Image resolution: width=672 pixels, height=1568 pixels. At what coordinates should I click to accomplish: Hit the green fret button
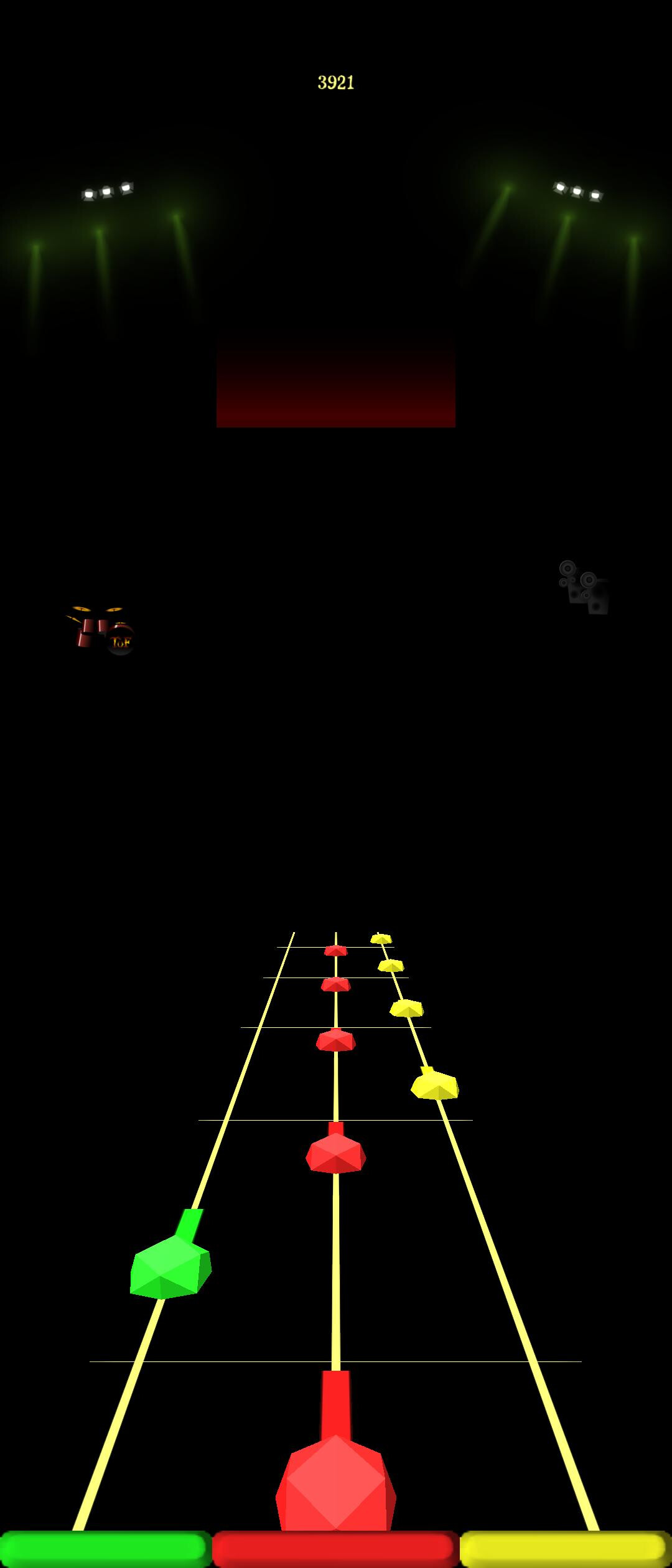[x=105, y=1548]
